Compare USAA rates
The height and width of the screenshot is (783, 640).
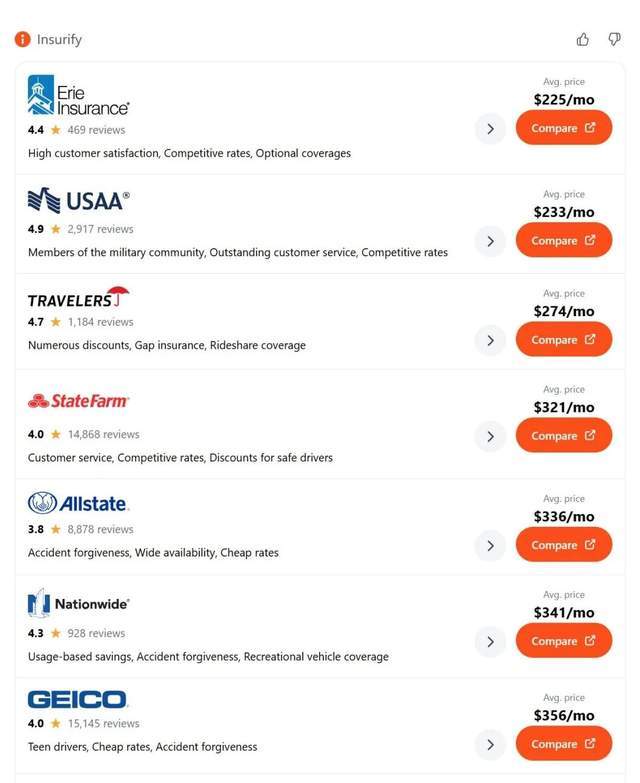tap(563, 241)
